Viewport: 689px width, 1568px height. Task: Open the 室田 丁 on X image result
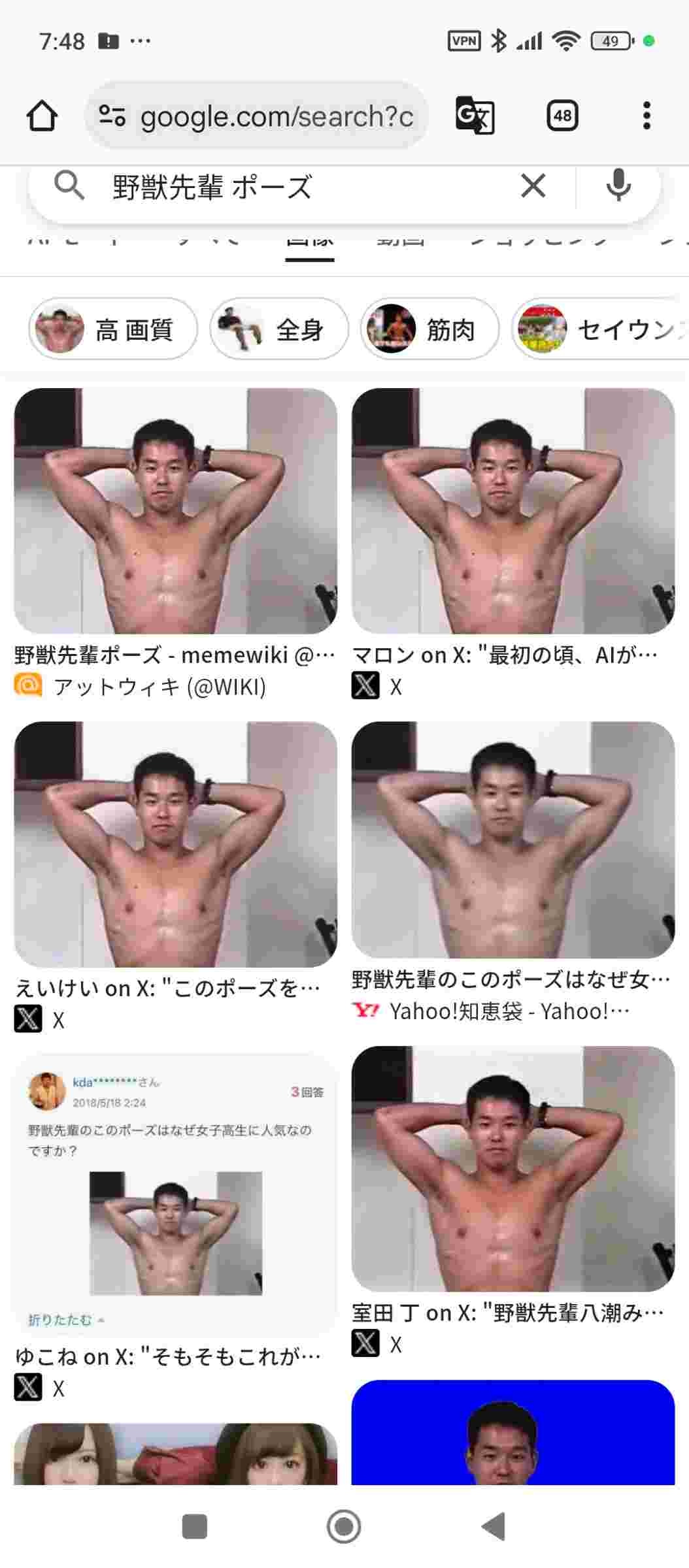(513, 1168)
